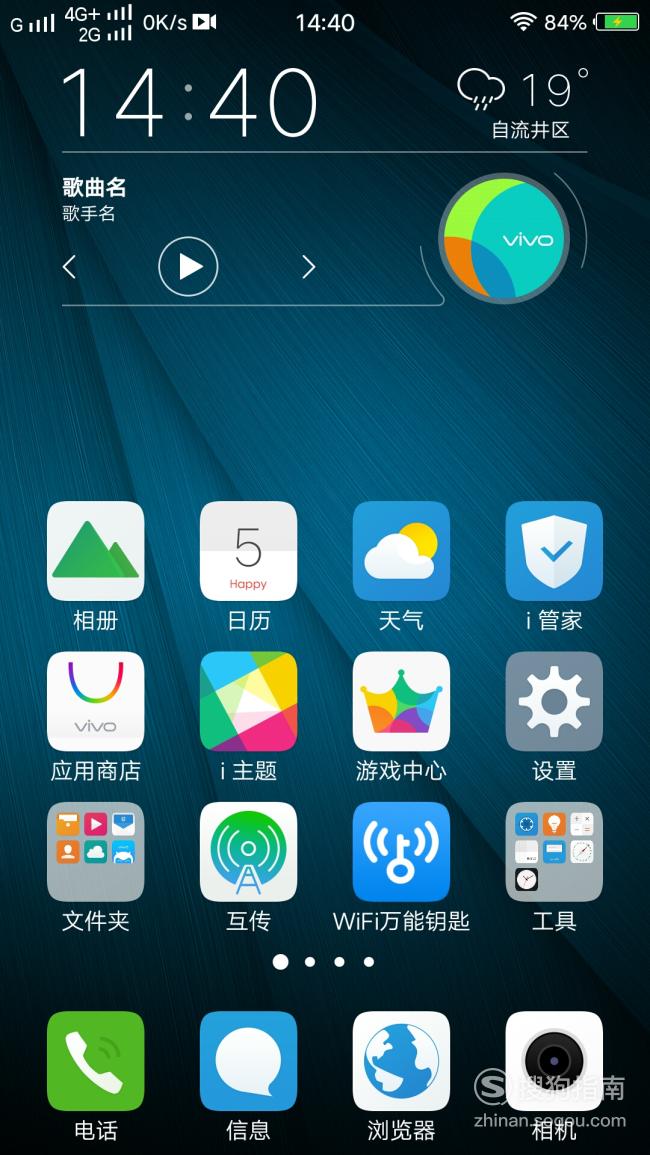Open 信息 messages app
Screen dimensions: 650x1155
pos(248,1061)
